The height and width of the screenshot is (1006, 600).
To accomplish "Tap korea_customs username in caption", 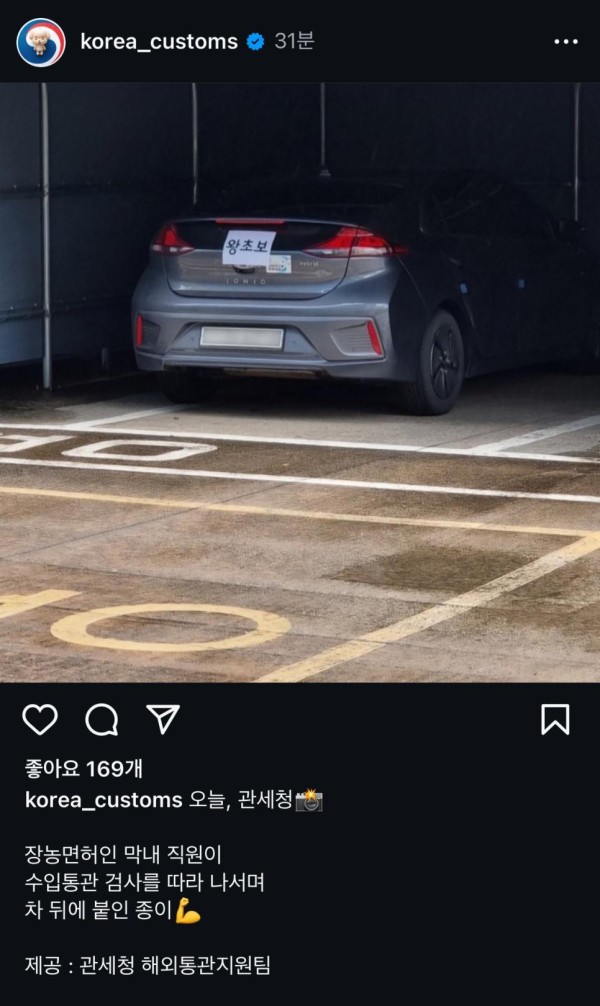I will (103, 800).
